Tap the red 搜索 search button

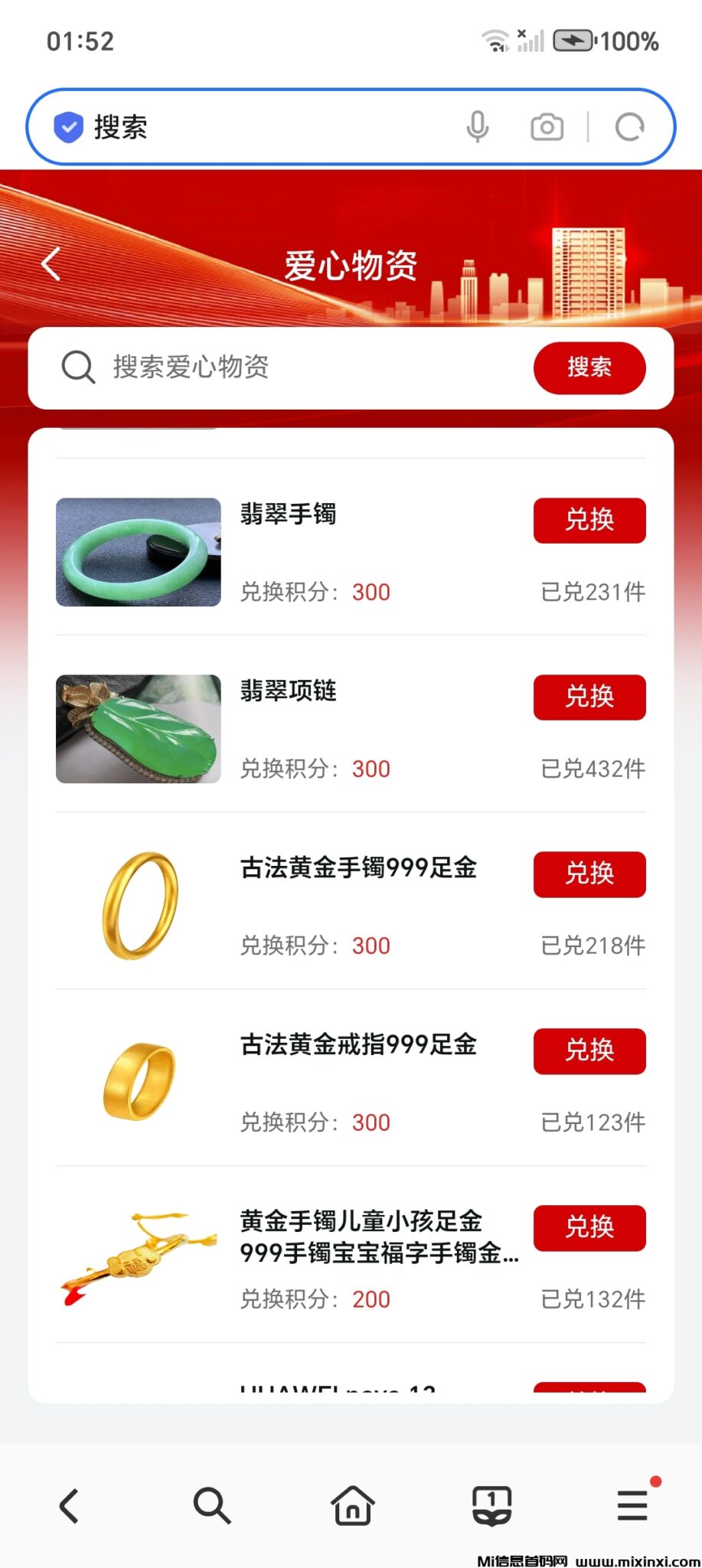(x=589, y=367)
